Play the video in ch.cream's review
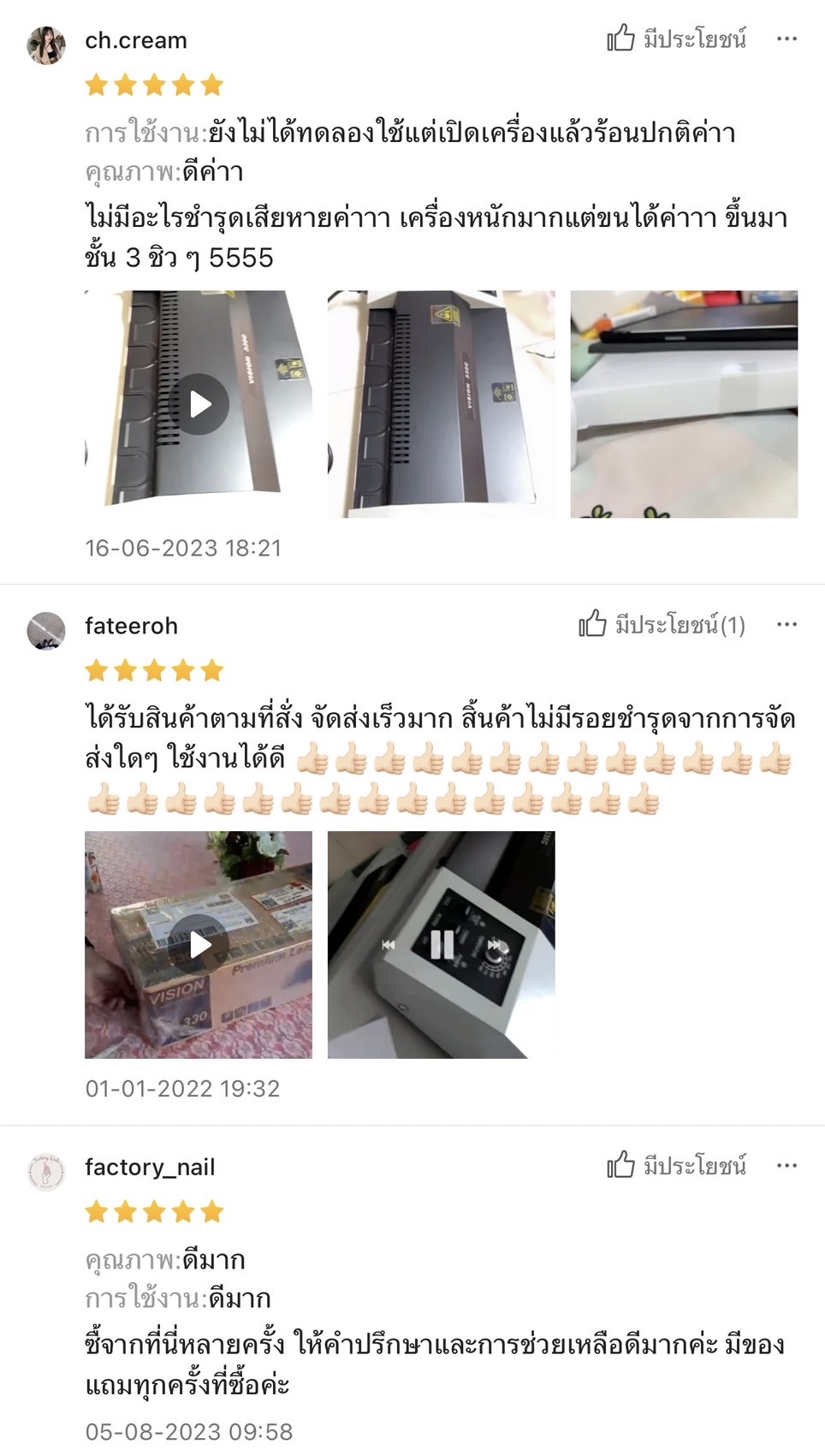 199,404
